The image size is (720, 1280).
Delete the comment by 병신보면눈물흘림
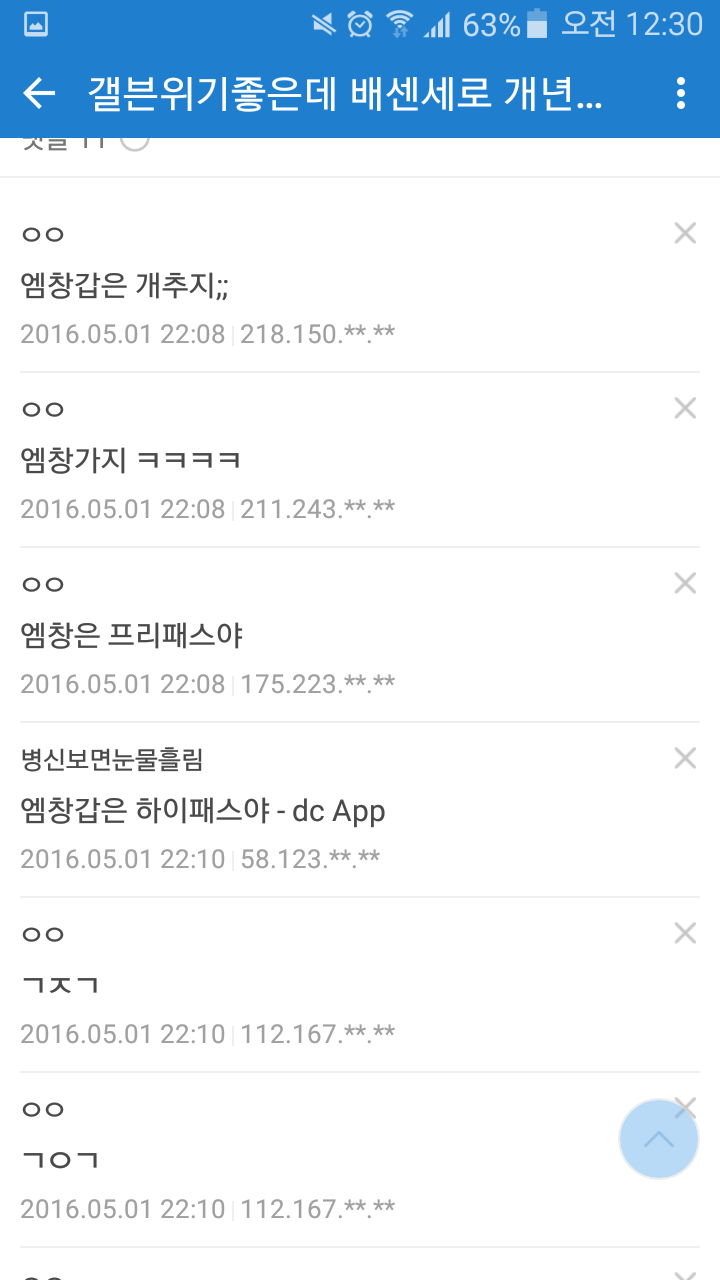point(685,757)
